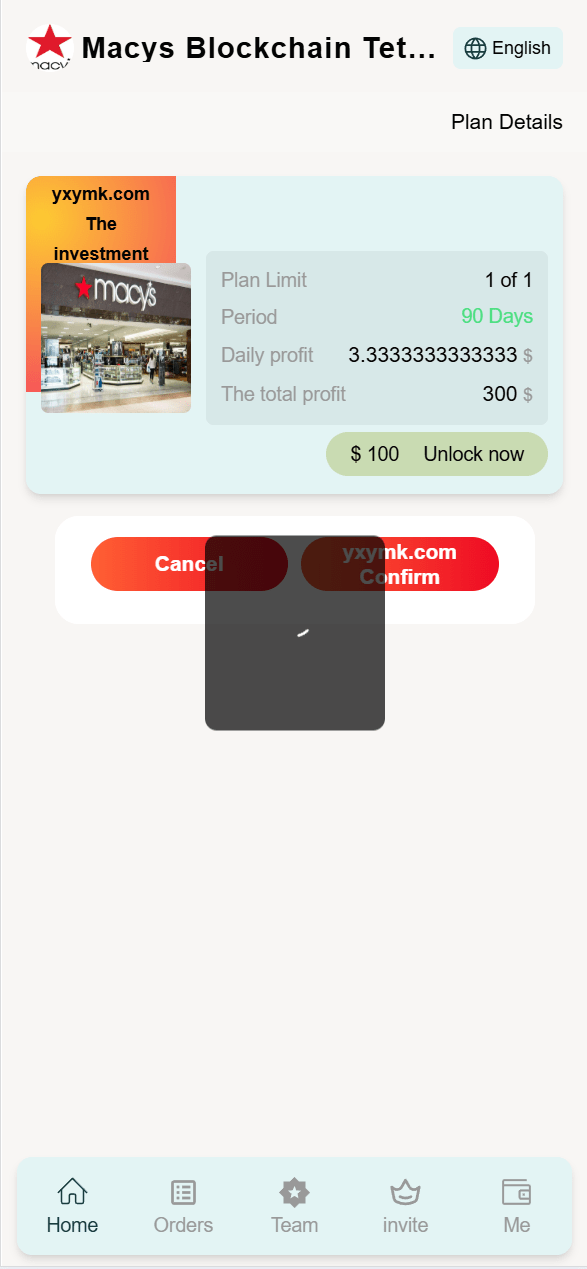Open the English language selector
Image resolution: width=587 pixels, height=1269 pixels.
click(508, 48)
